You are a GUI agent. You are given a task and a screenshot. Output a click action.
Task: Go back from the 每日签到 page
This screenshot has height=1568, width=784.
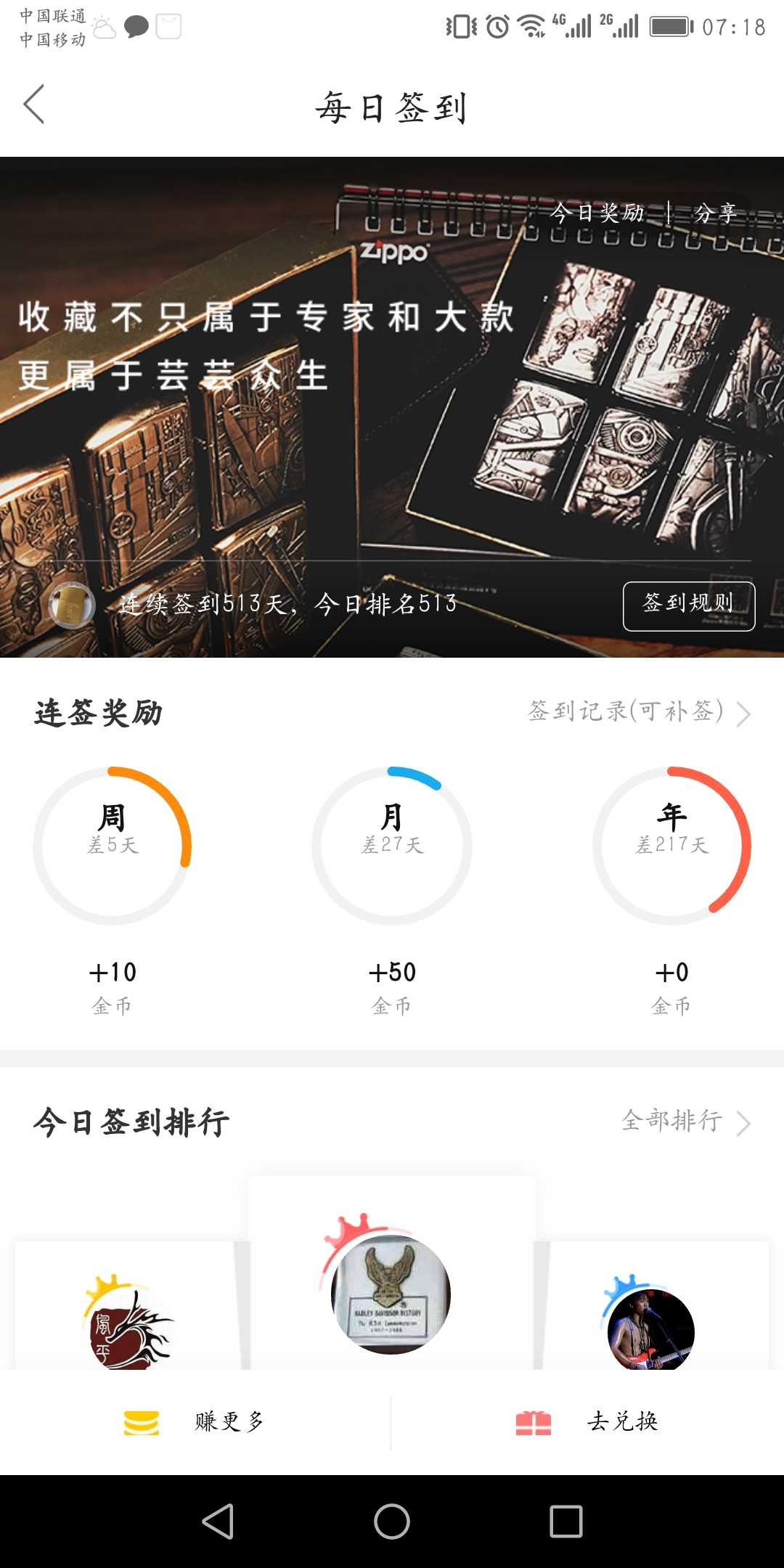point(34,105)
